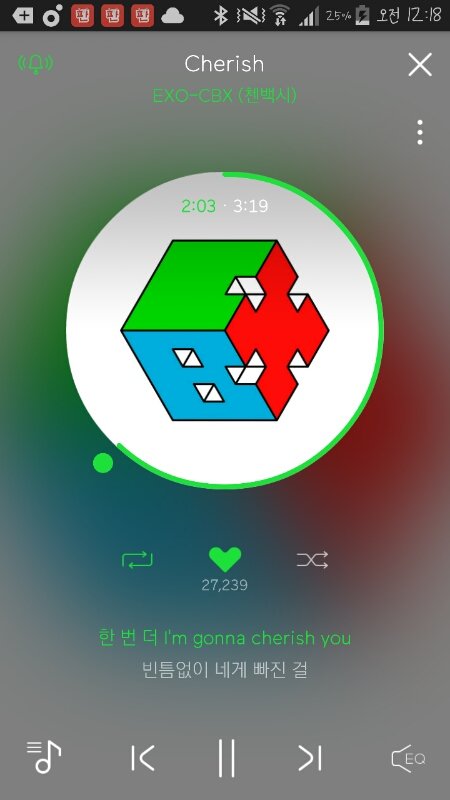Tap the green circular progress knob
Viewport: 450px width, 800px height.
[x=103, y=463]
